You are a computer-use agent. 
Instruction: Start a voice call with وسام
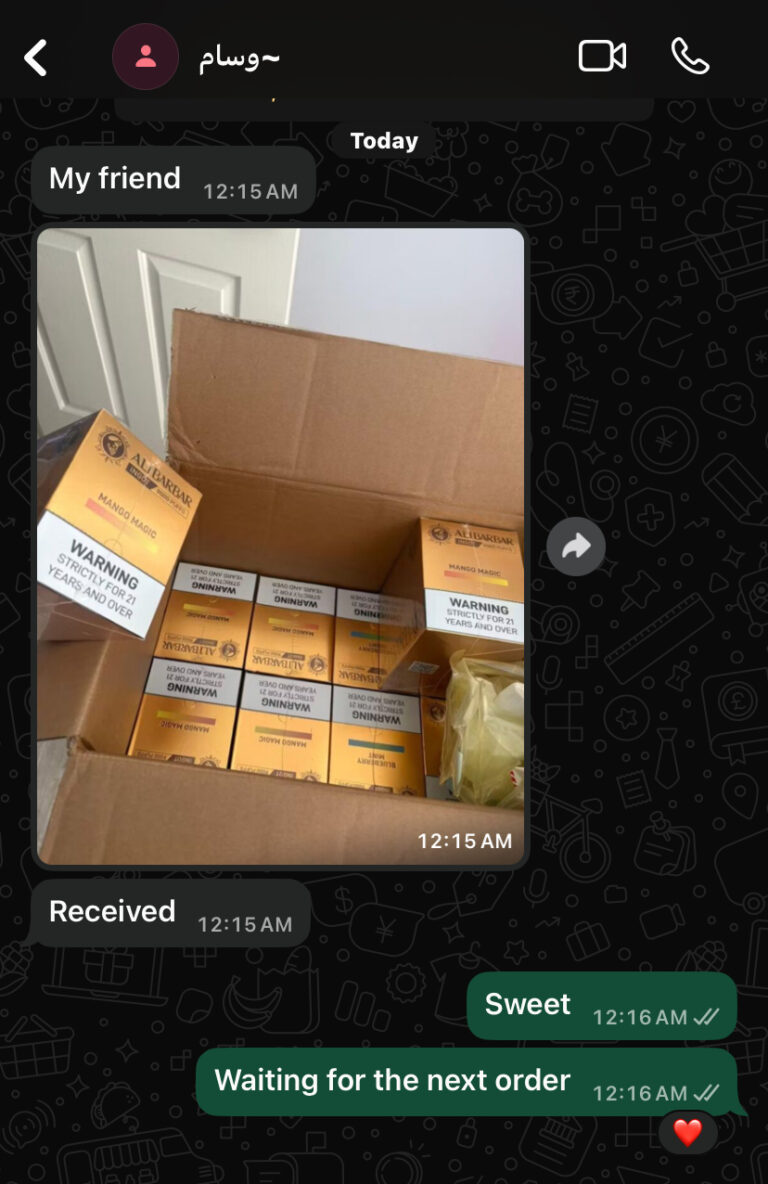click(690, 57)
